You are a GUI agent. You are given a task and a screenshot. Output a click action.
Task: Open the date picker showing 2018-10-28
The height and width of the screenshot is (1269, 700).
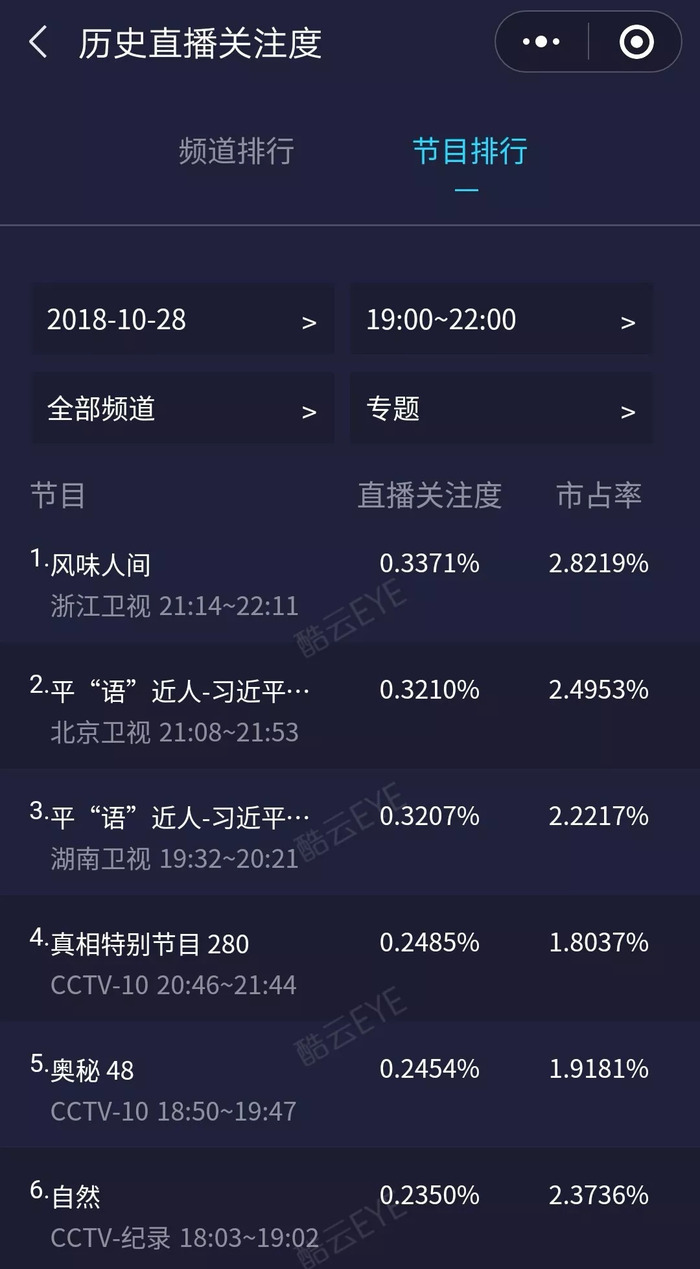(x=183, y=320)
